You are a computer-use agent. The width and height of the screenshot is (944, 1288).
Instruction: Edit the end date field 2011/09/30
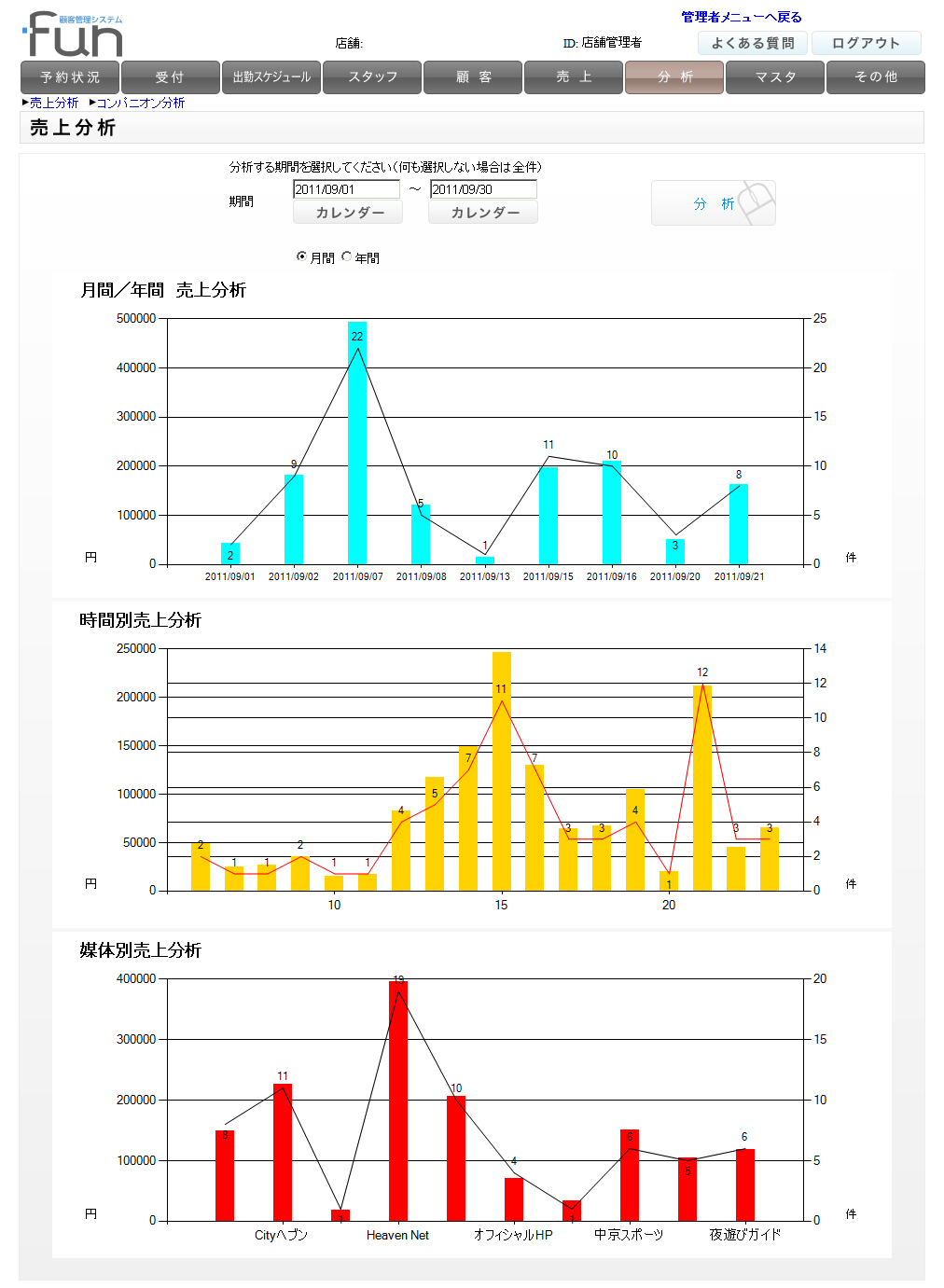click(x=483, y=189)
